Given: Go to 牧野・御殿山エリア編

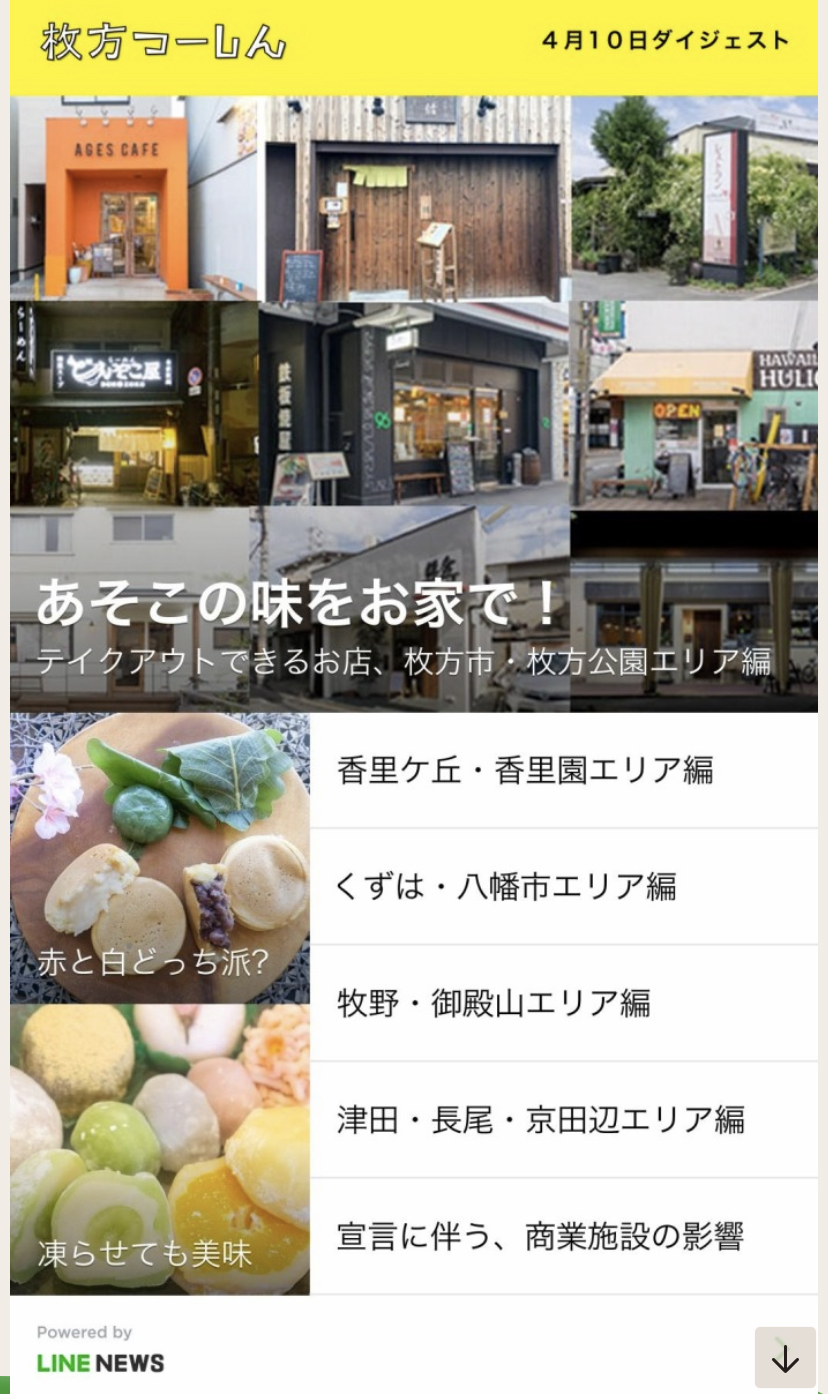Looking at the screenshot, I should click(563, 1002).
